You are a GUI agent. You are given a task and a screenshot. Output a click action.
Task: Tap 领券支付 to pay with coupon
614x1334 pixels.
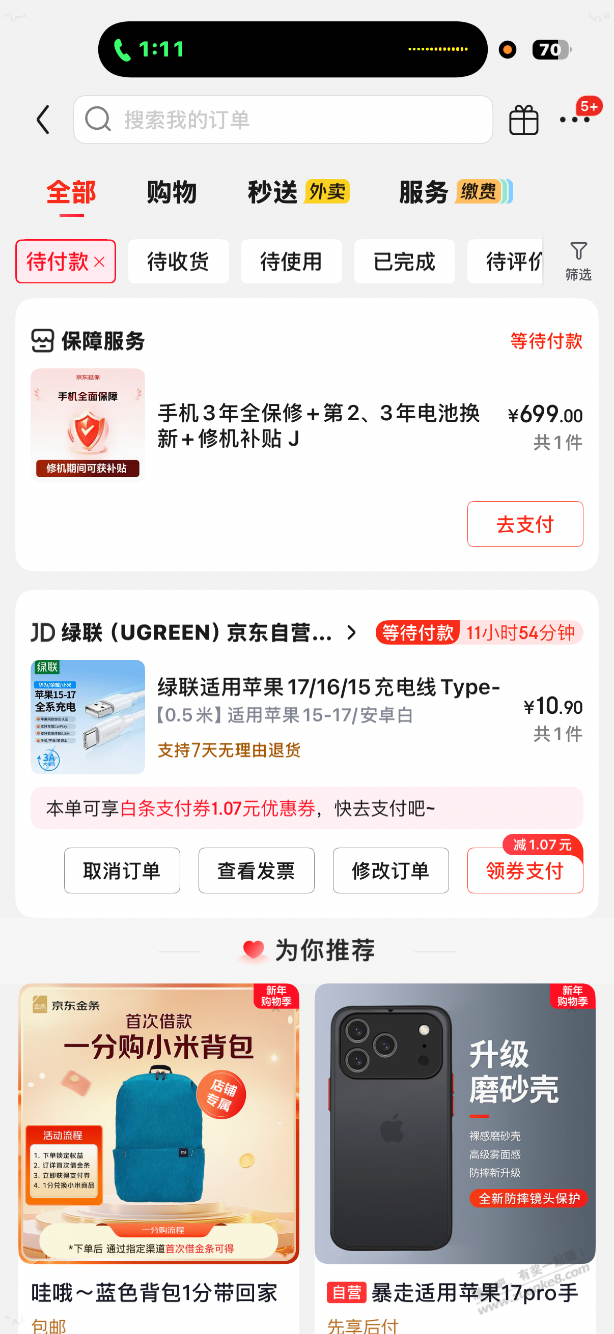525,871
